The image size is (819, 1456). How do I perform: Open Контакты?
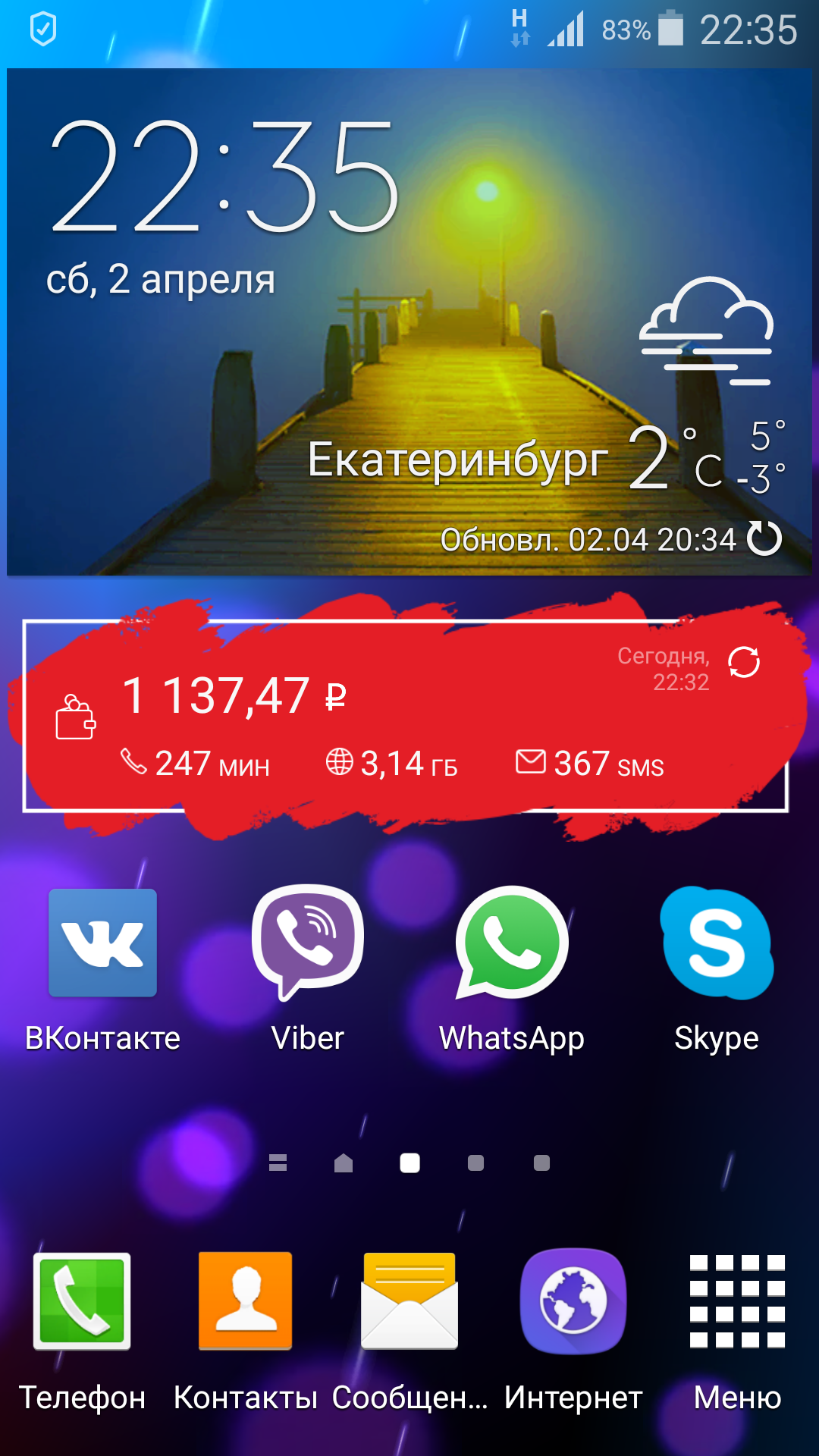click(245, 1301)
